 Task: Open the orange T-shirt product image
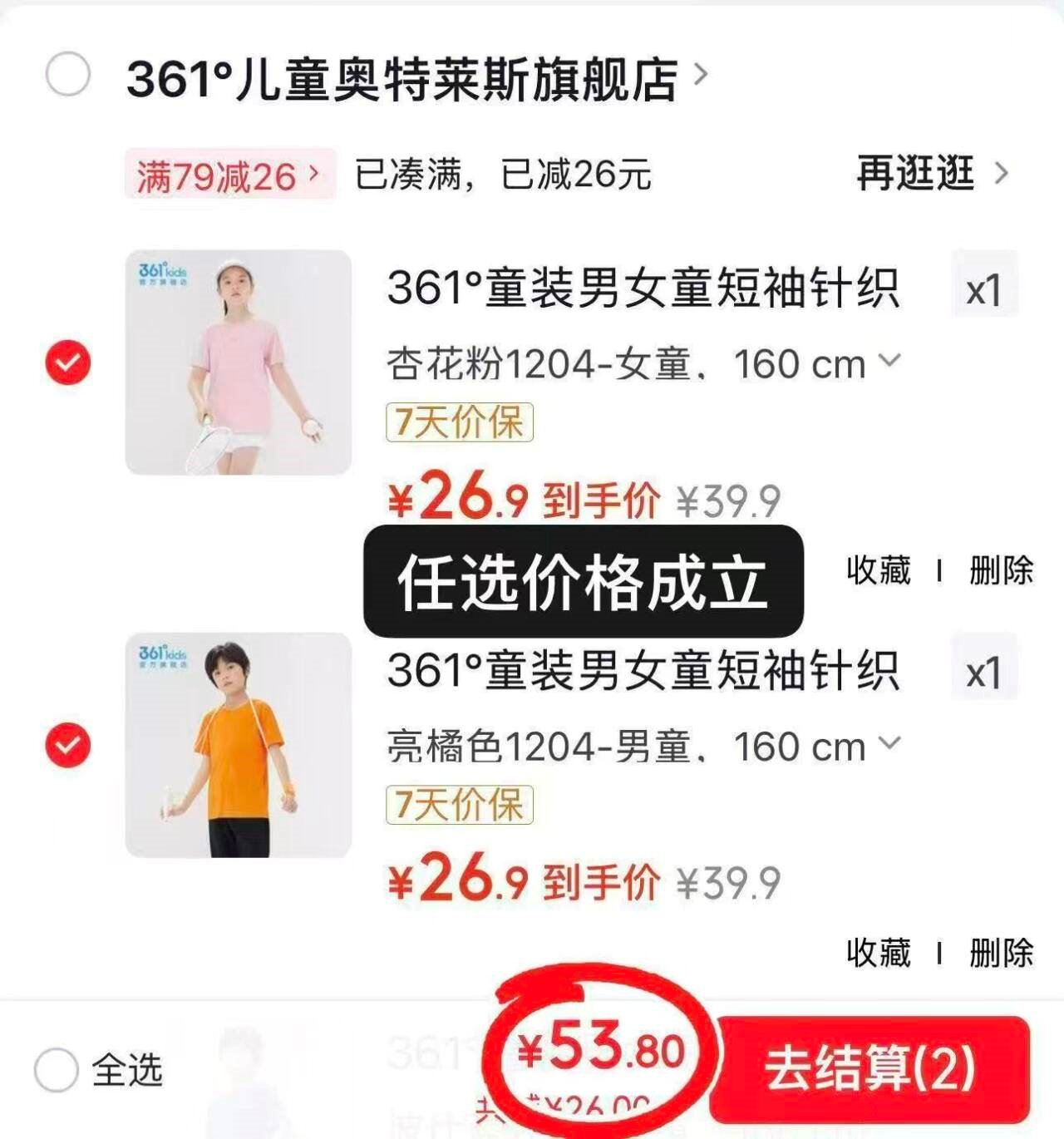tap(238, 745)
